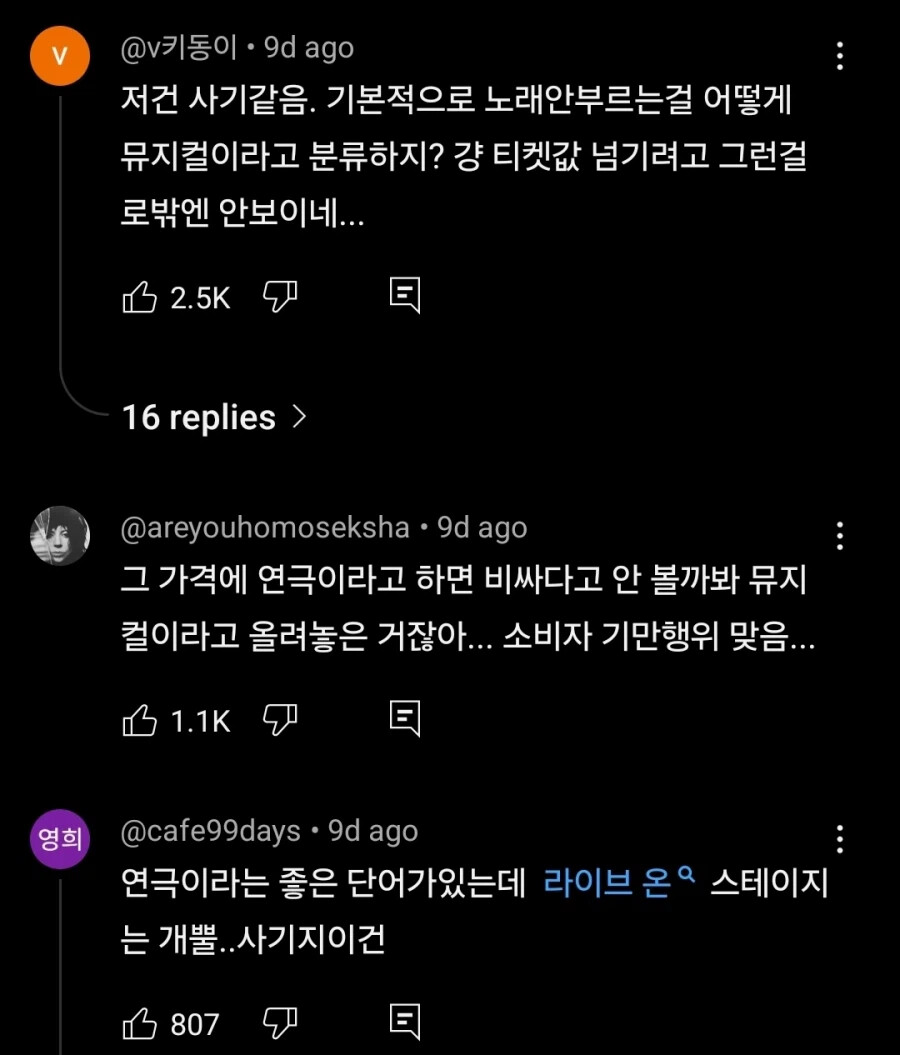Like the comment by @cafe99days
The height and width of the screenshot is (1055, 900).
click(x=139, y=1024)
